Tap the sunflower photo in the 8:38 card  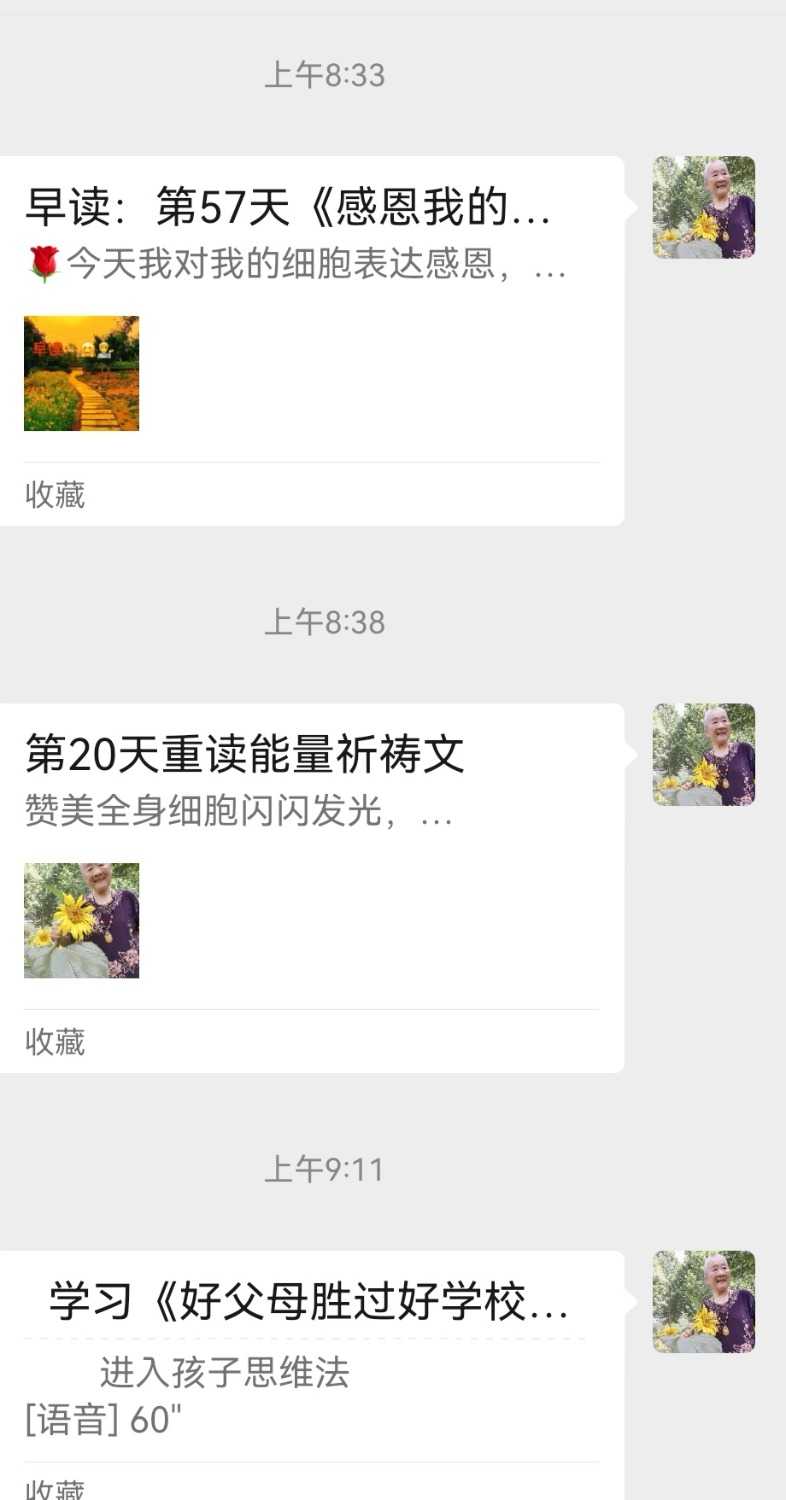81,920
